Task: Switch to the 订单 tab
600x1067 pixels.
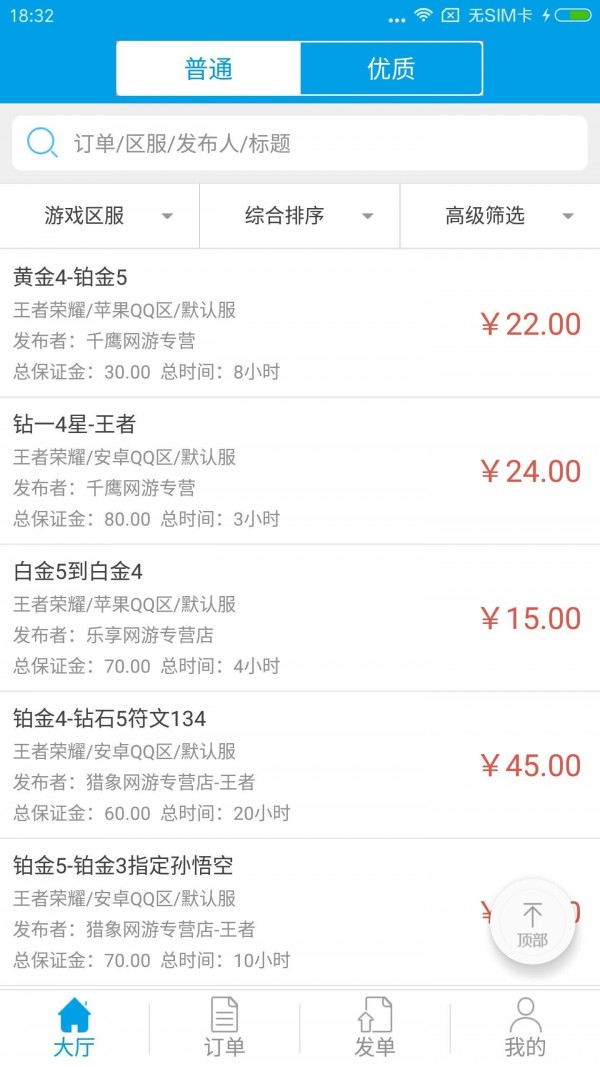Action: click(x=224, y=1027)
